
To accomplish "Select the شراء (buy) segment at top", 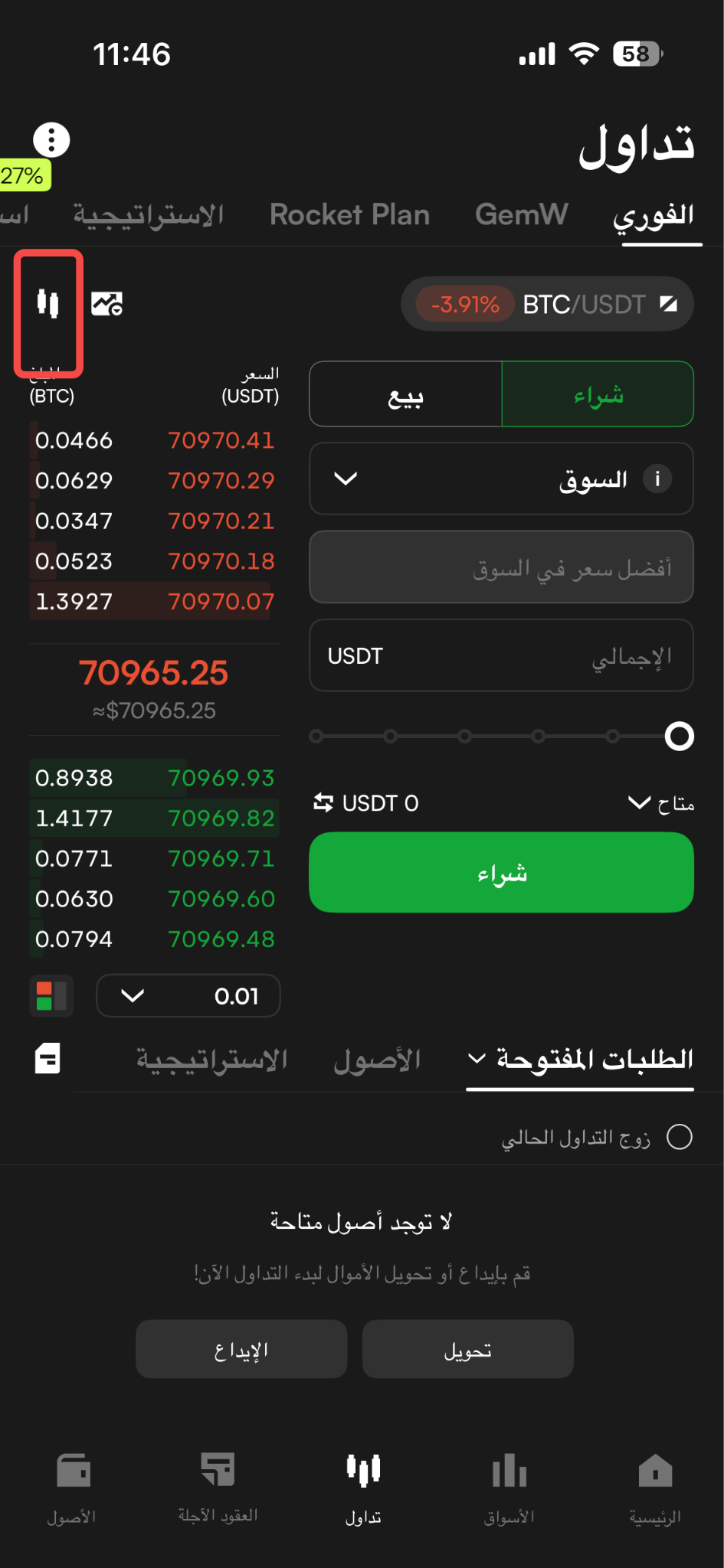I will 598,394.
